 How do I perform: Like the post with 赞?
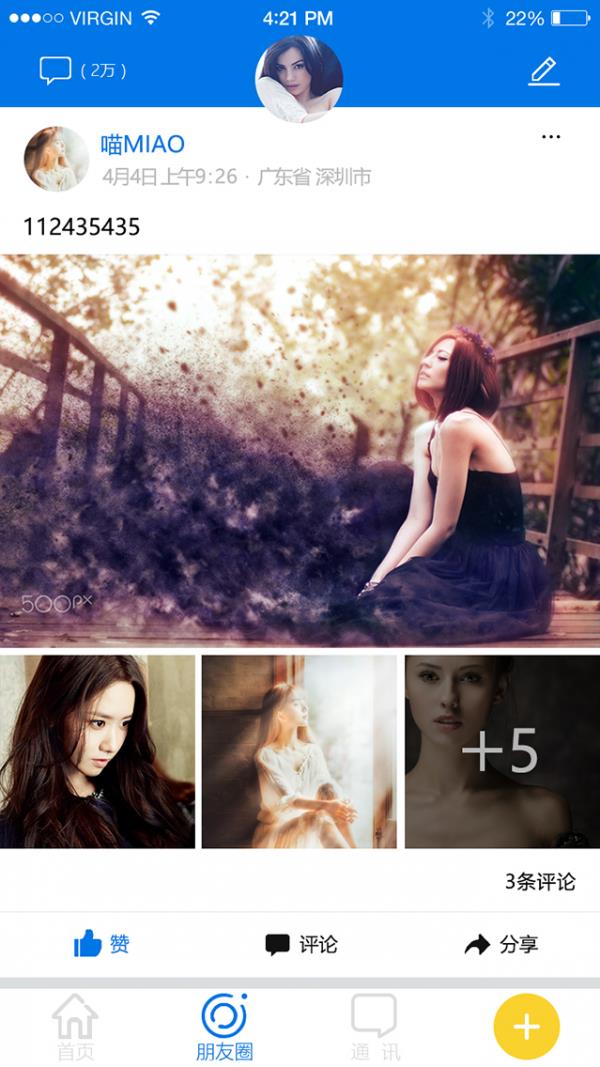[x=102, y=943]
